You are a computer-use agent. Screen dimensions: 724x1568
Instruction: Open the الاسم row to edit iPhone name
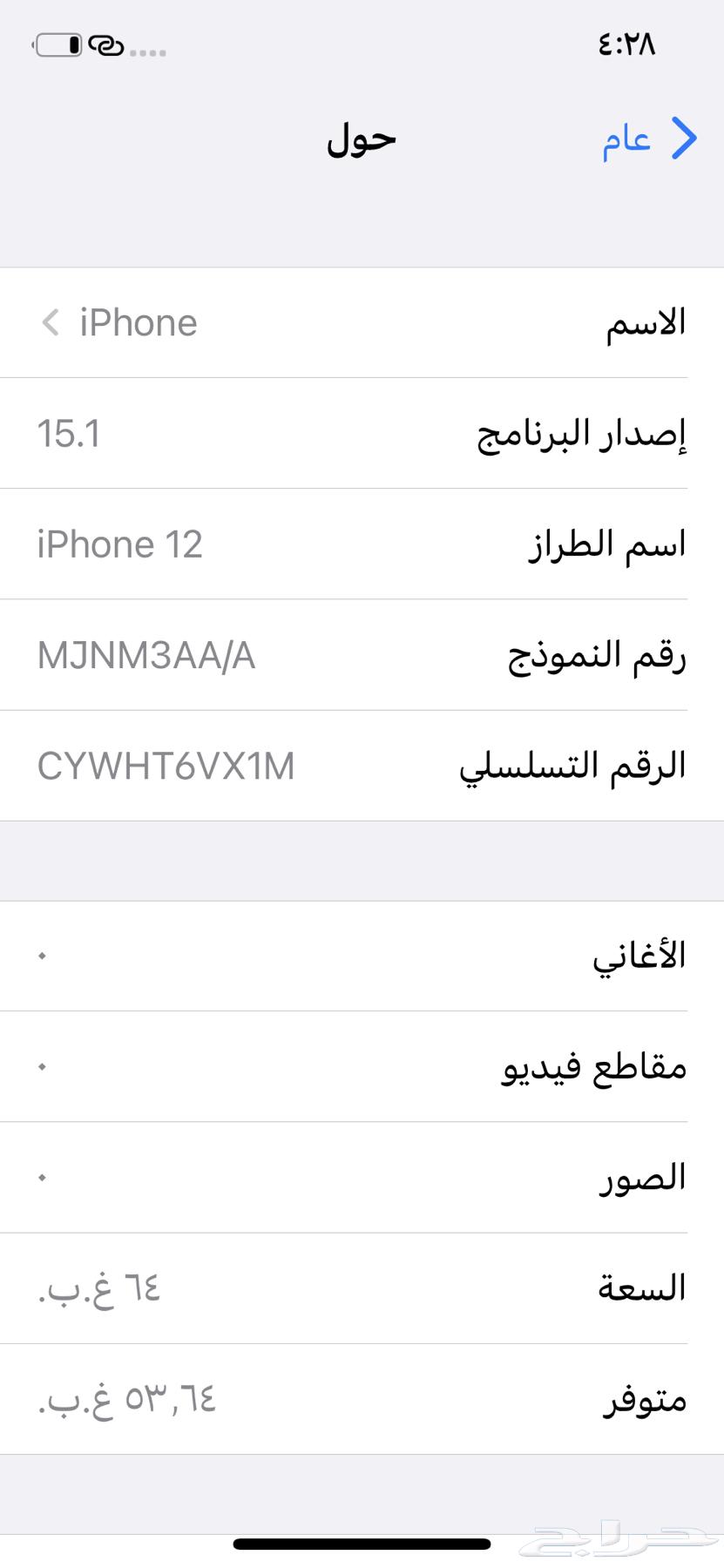tap(362, 323)
